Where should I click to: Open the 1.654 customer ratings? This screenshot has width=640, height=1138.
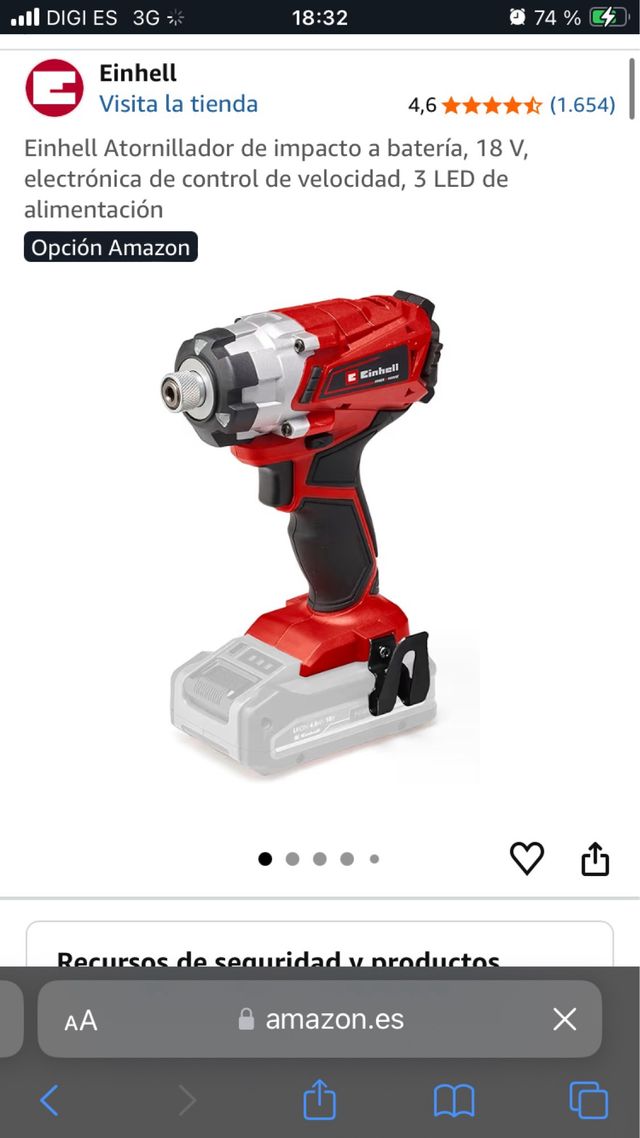tap(582, 104)
